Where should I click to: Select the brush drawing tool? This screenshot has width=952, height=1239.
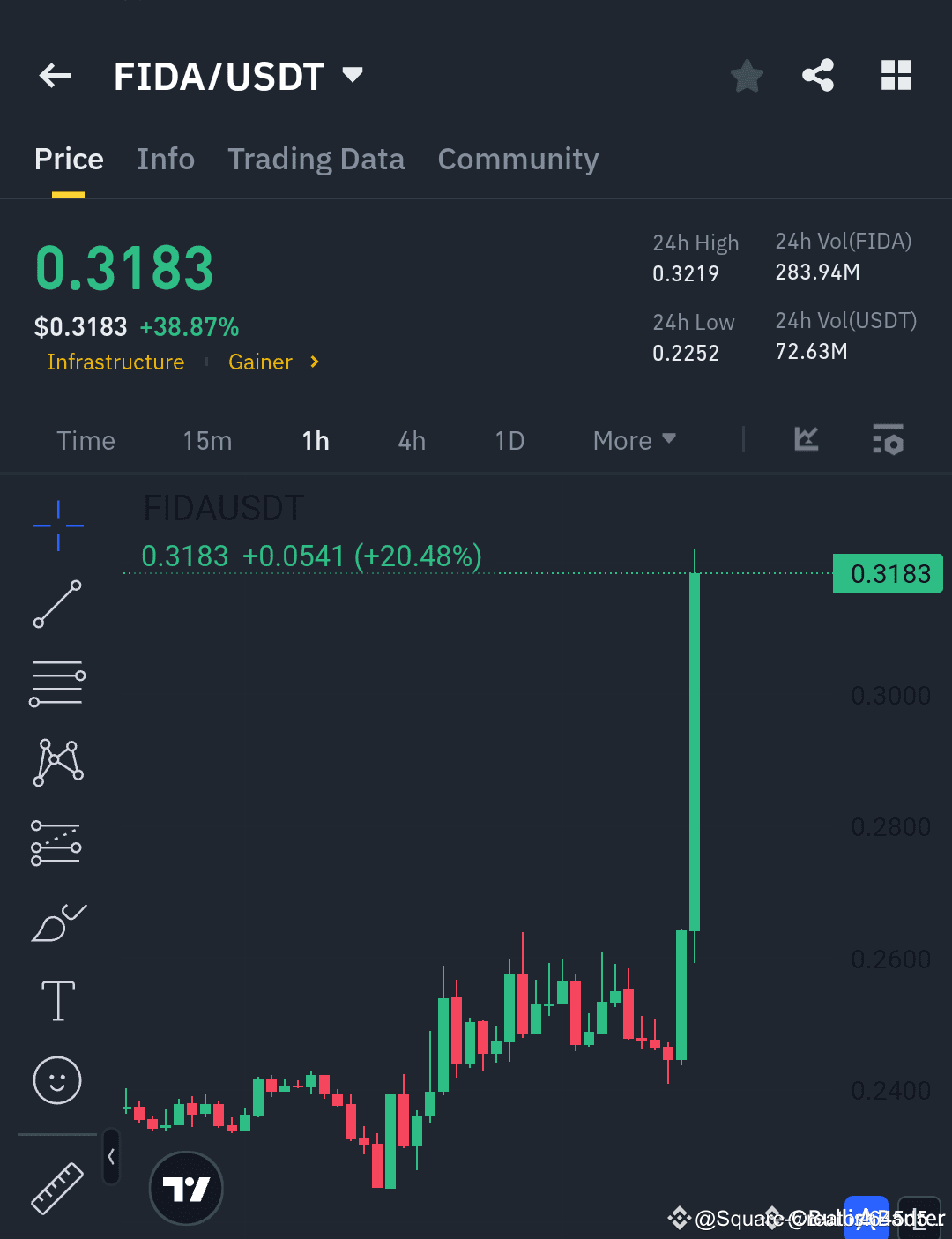pyautogui.click(x=56, y=922)
